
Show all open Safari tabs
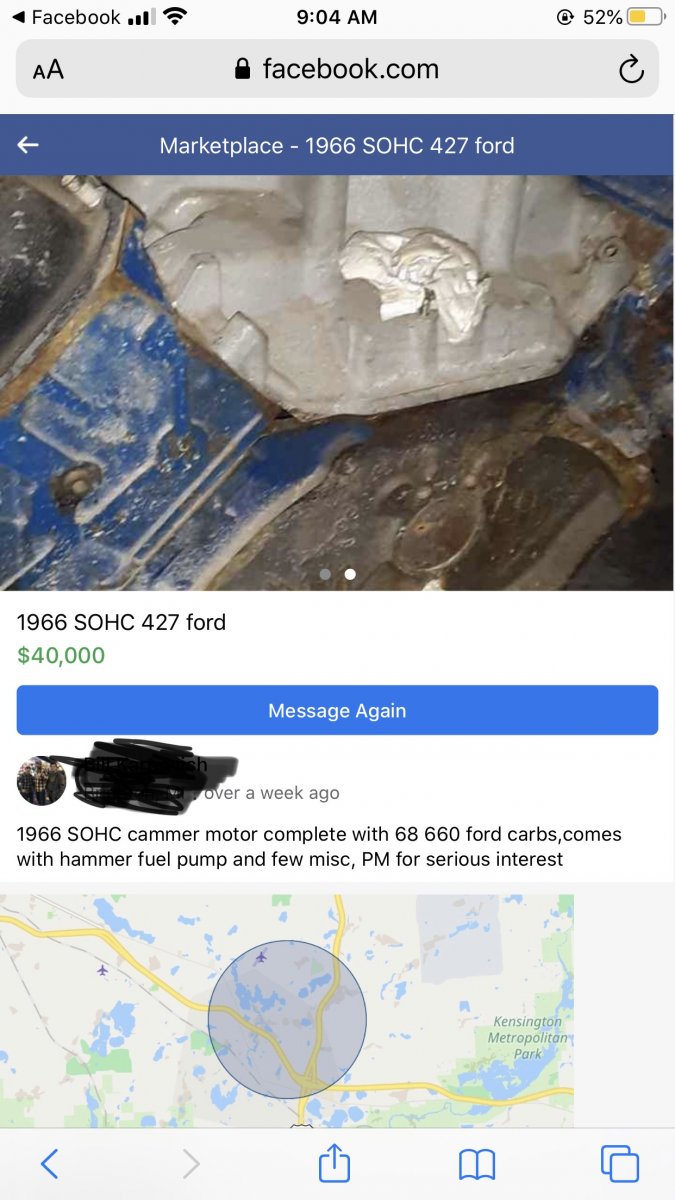pyautogui.click(x=619, y=1164)
